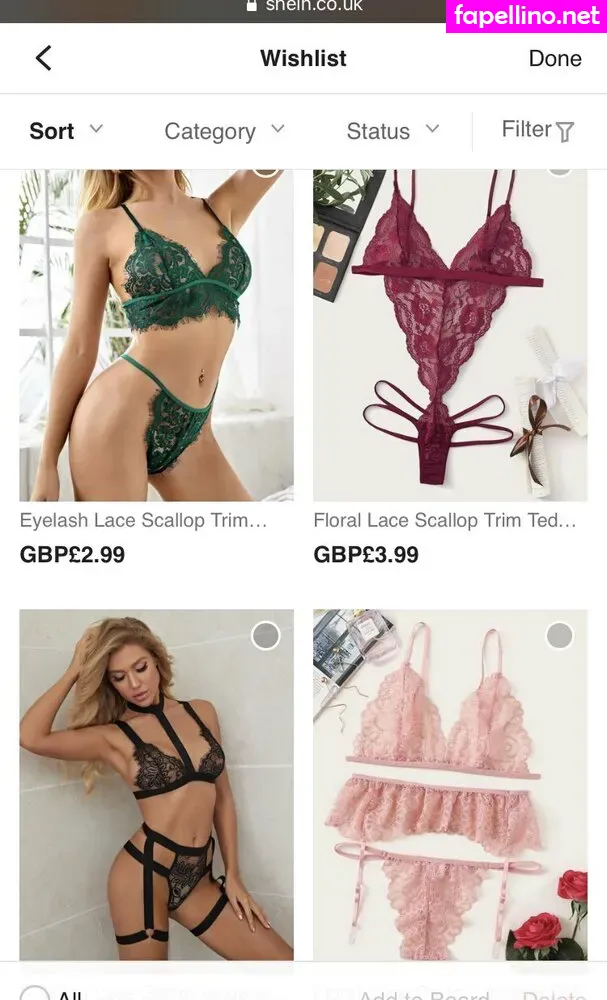
Task: Select the pink lace garter set checkbox
Action: 559,635
